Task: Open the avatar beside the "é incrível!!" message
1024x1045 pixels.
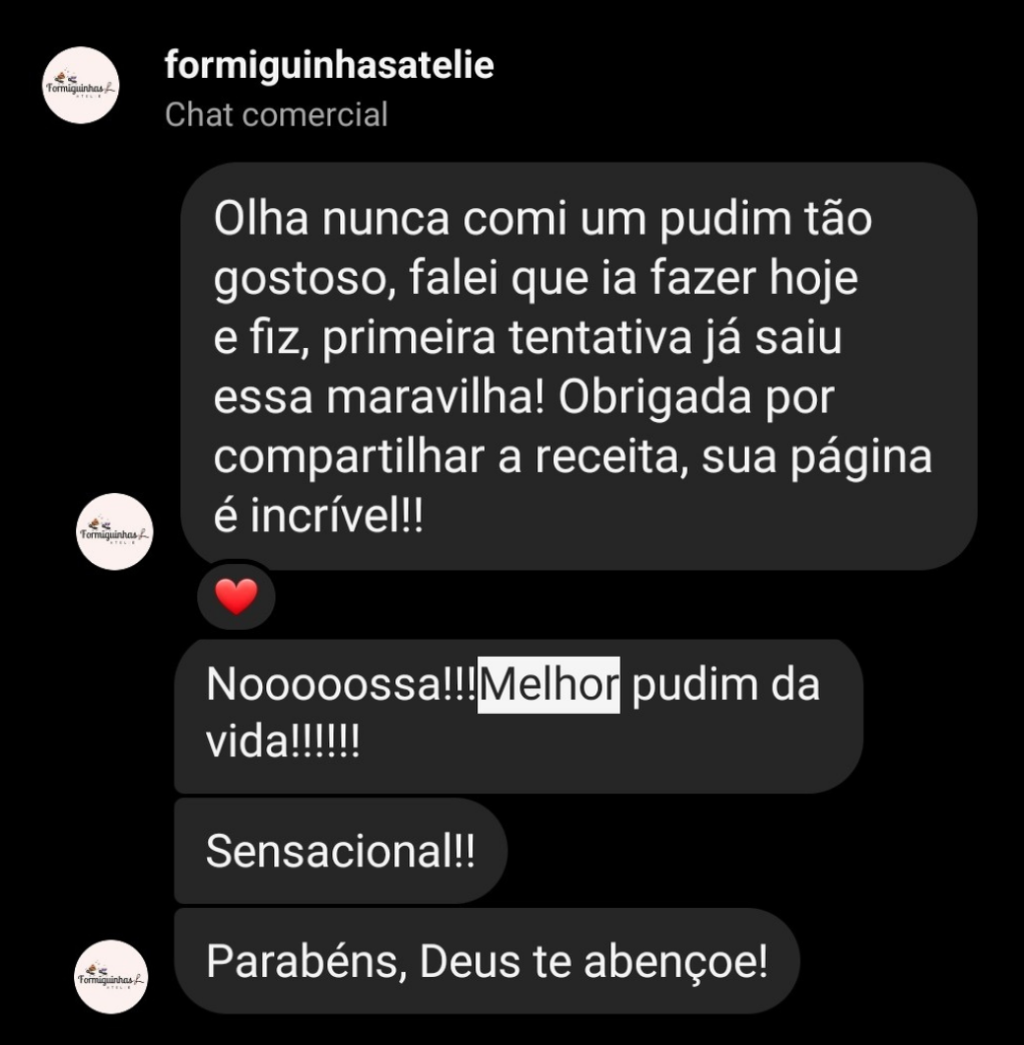Action: coord(115,531)
